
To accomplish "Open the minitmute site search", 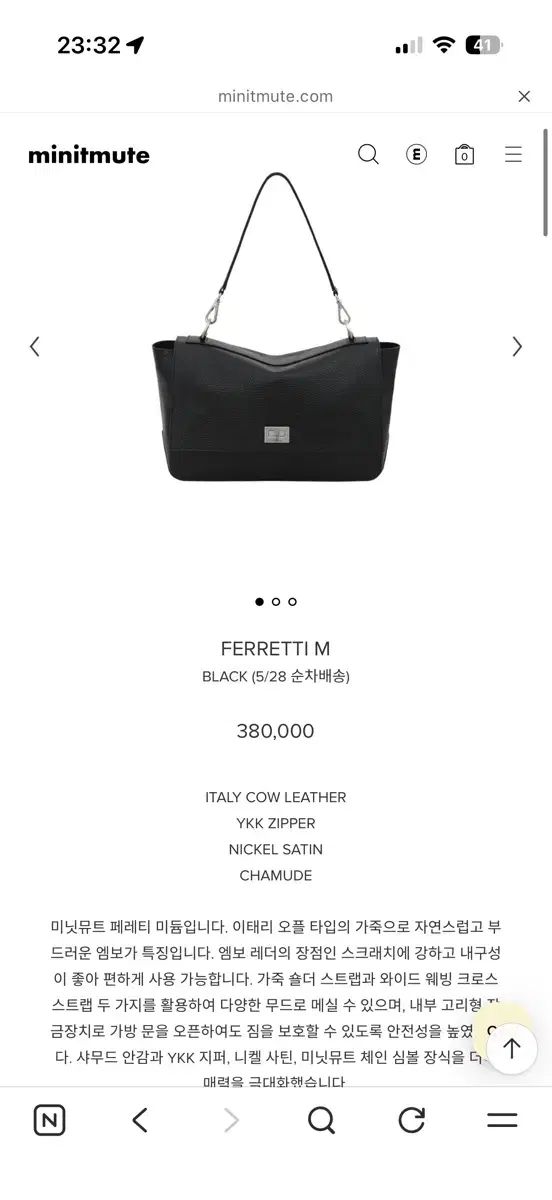I will pos(368,154).
